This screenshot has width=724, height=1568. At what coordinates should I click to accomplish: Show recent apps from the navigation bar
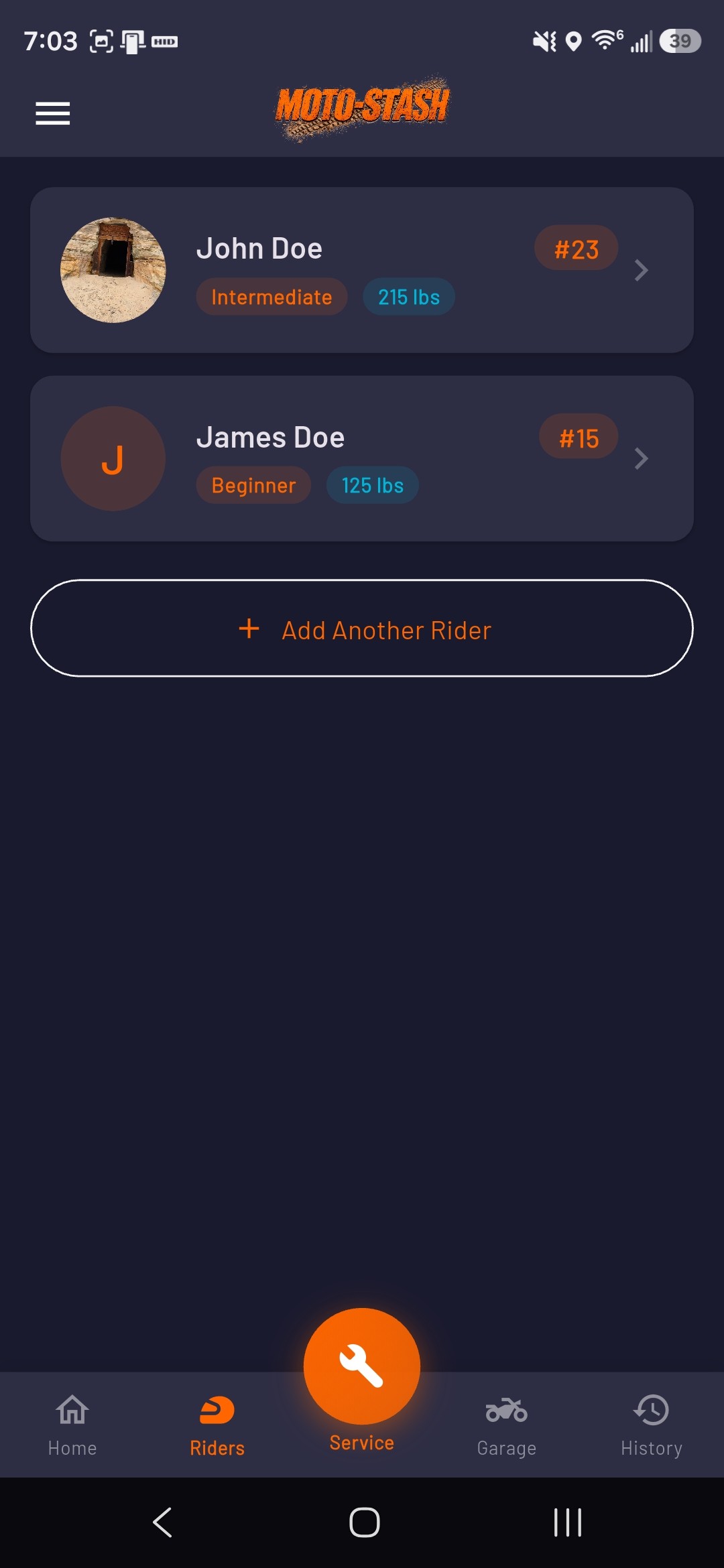pos(567,1522)
